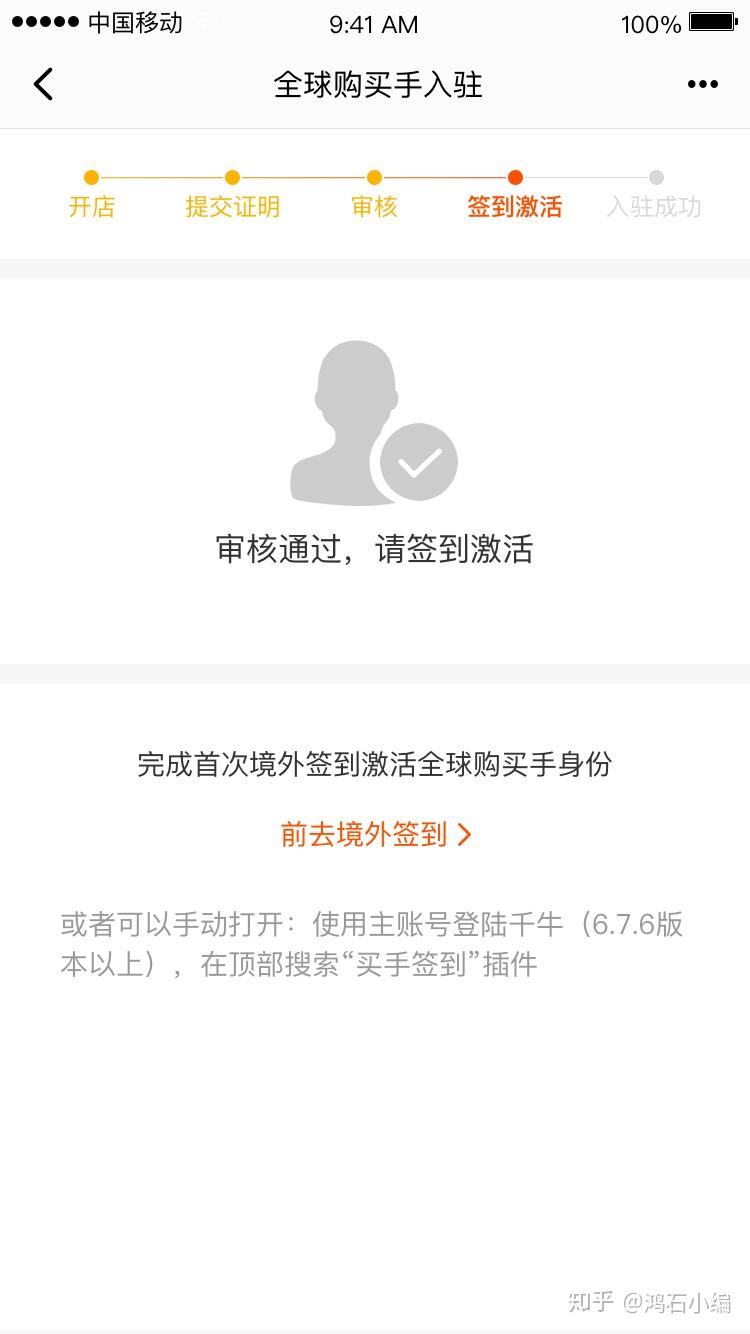Open the three-dot overflow menu
This screenshot has width=750, height=1334.
(x=703, y=85)
